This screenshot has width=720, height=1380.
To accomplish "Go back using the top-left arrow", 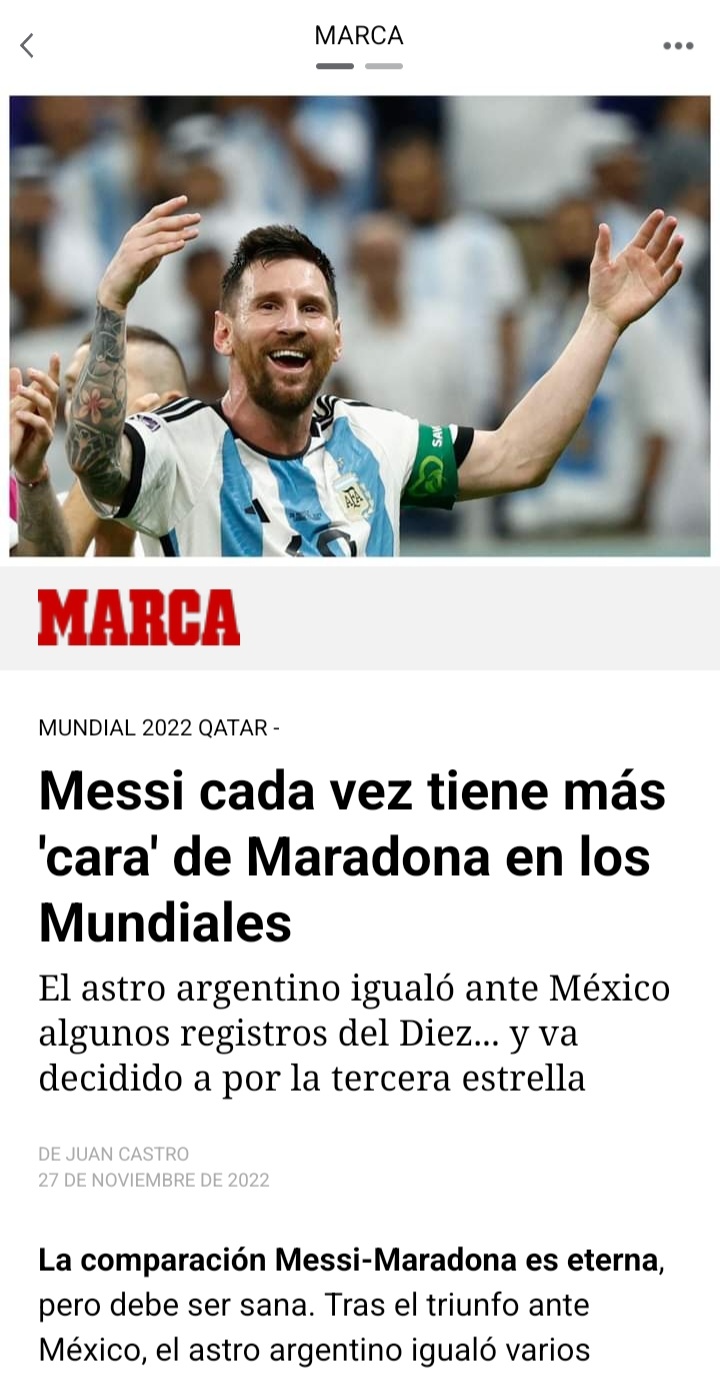I will click(x=27, y=45).
